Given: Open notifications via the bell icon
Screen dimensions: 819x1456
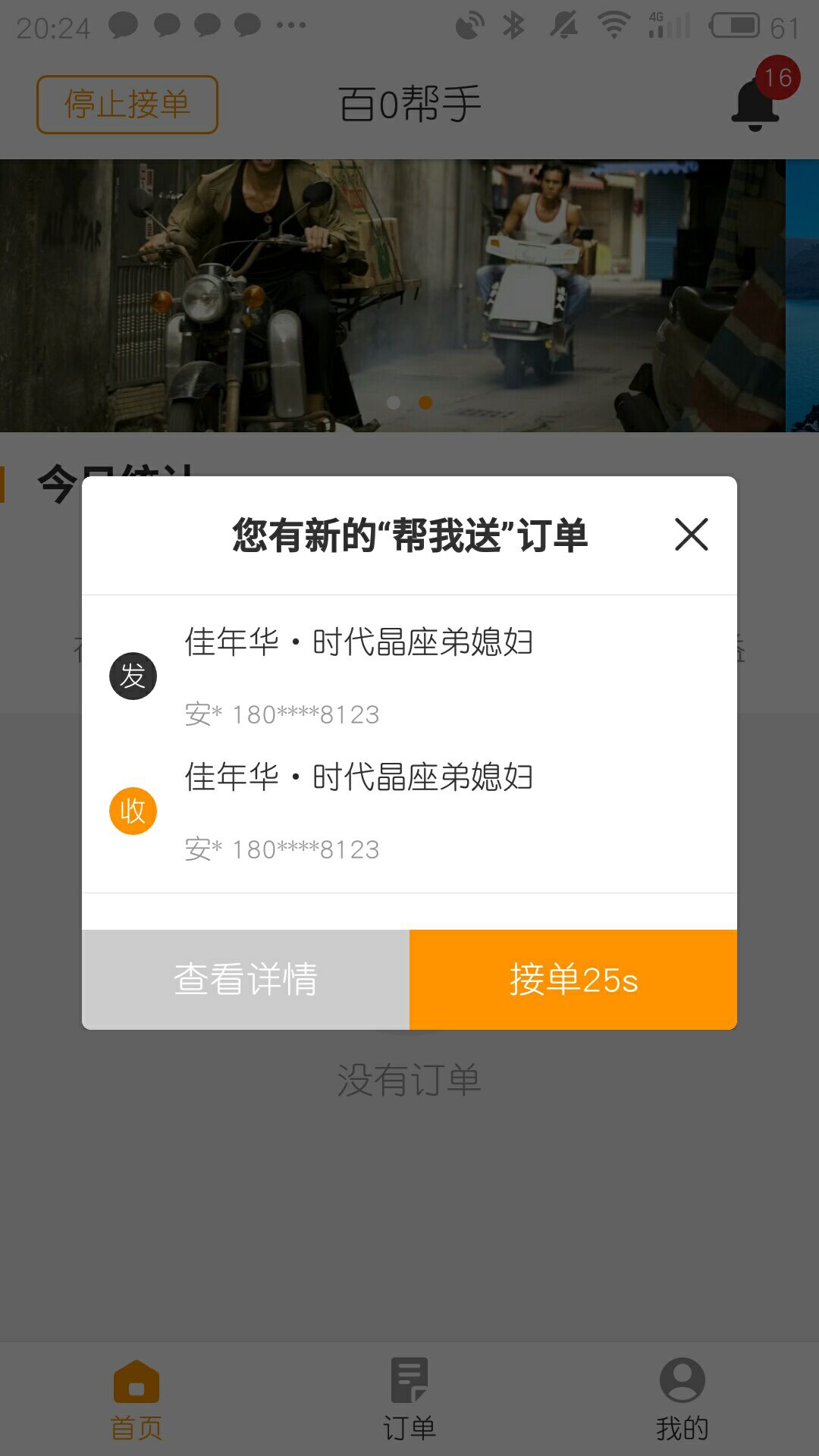Looking at the screenshot, I should click(x=753, y=103).
